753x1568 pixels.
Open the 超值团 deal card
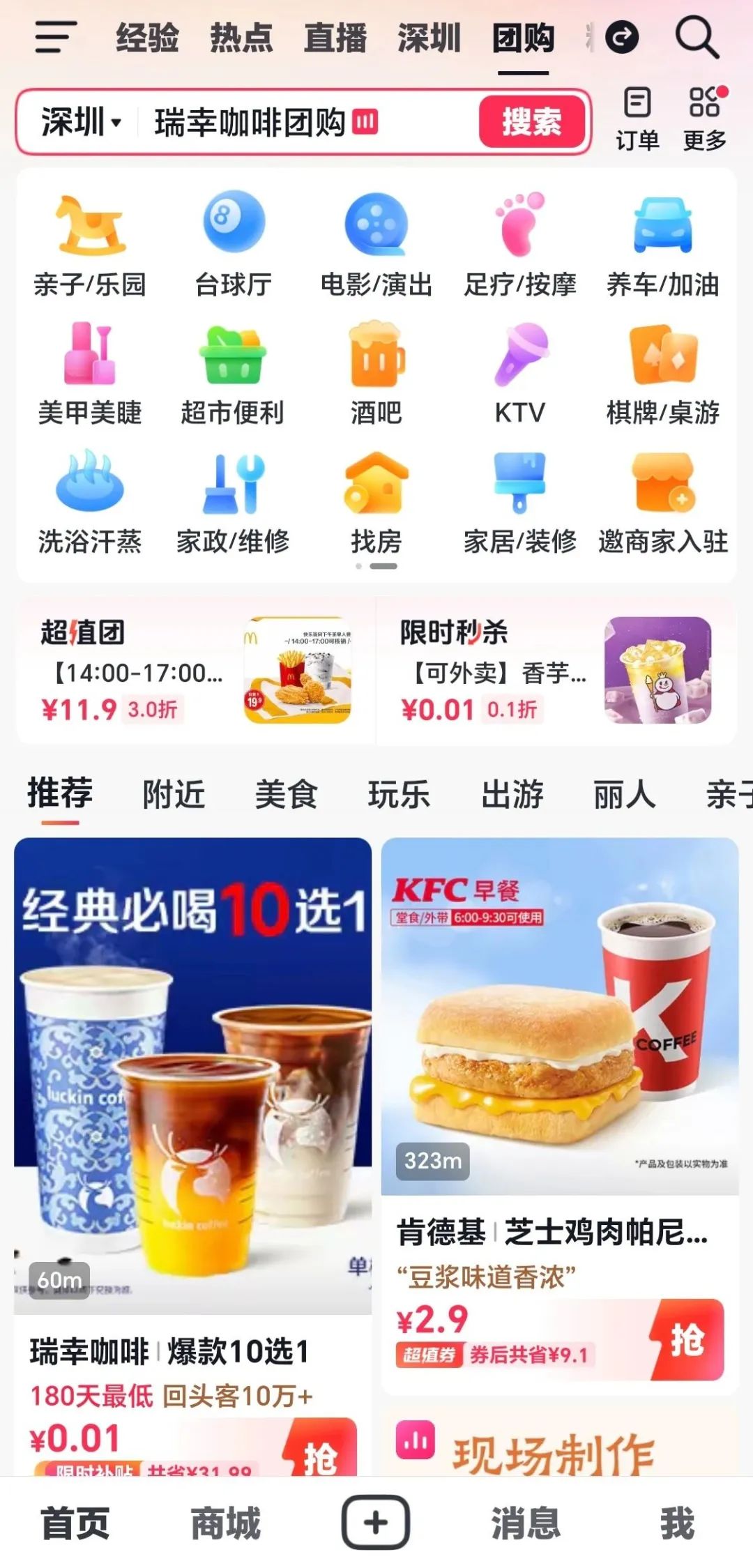[x=197, y=670]
